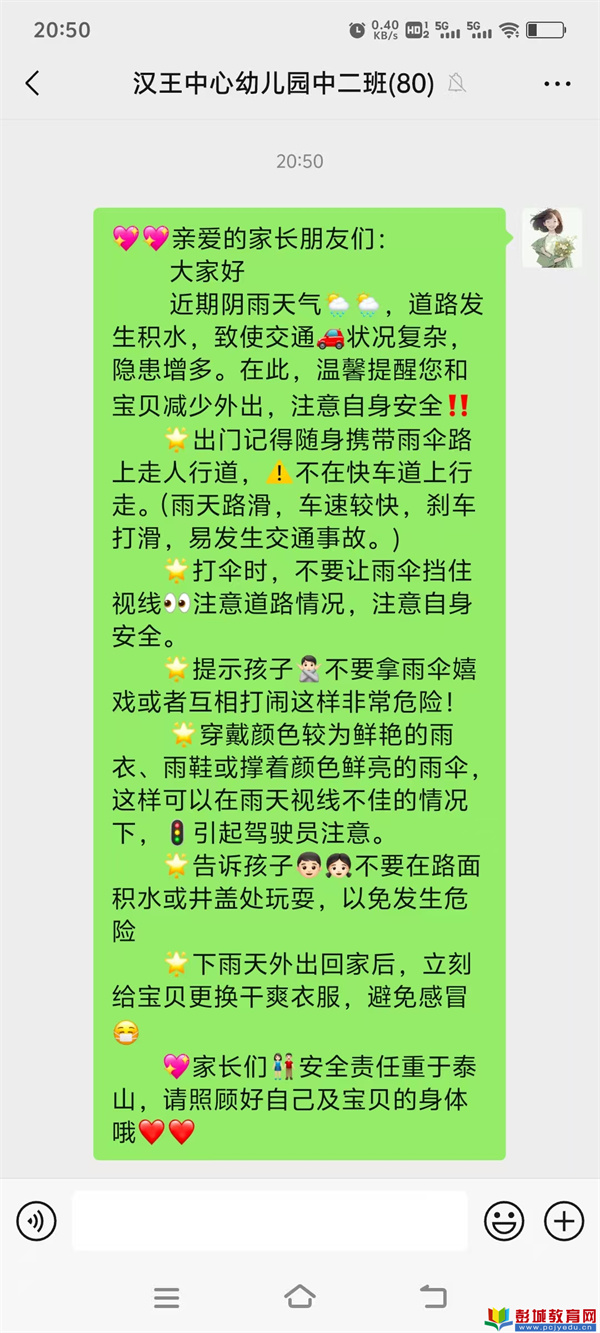Switch to voice message input

click(x=37, y=1221)
